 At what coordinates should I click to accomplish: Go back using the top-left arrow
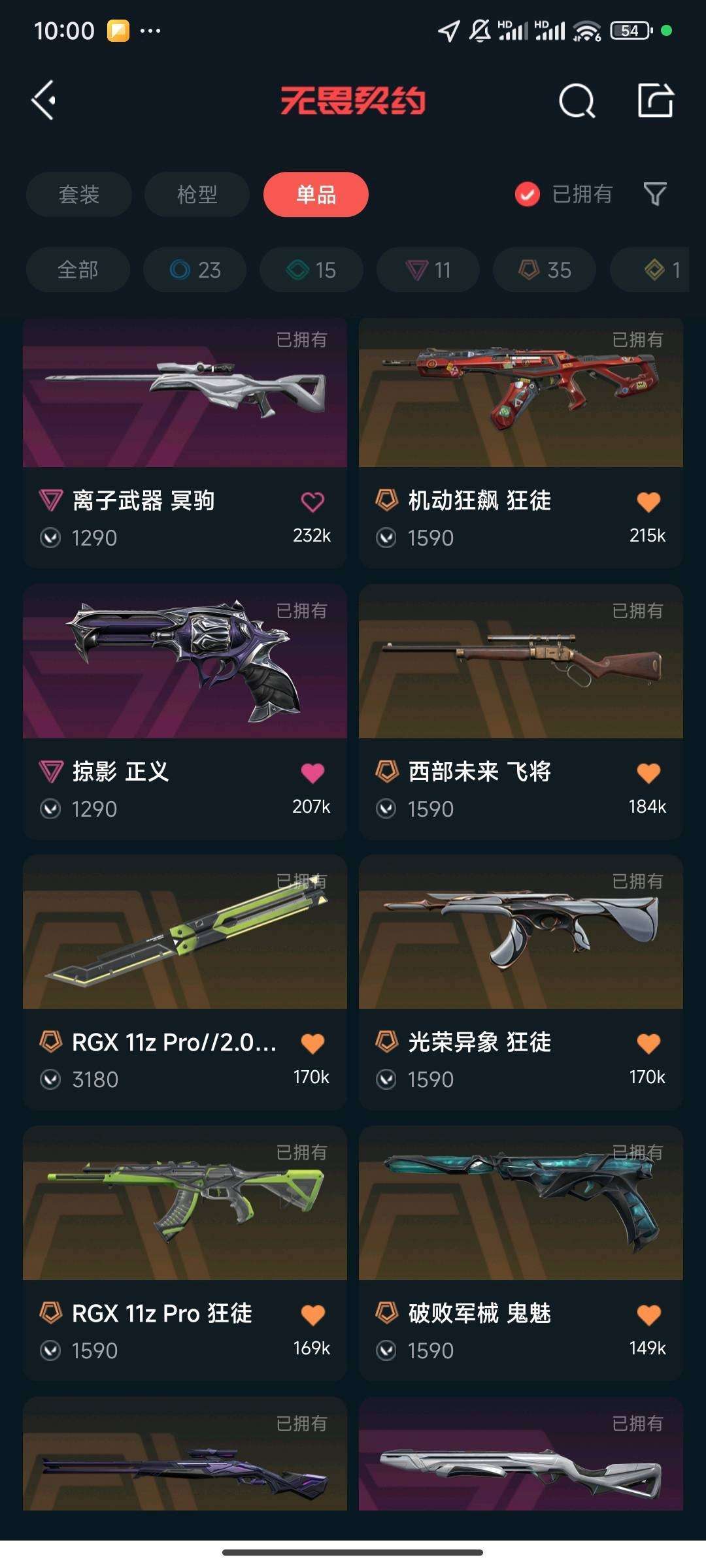pos(44,101)
